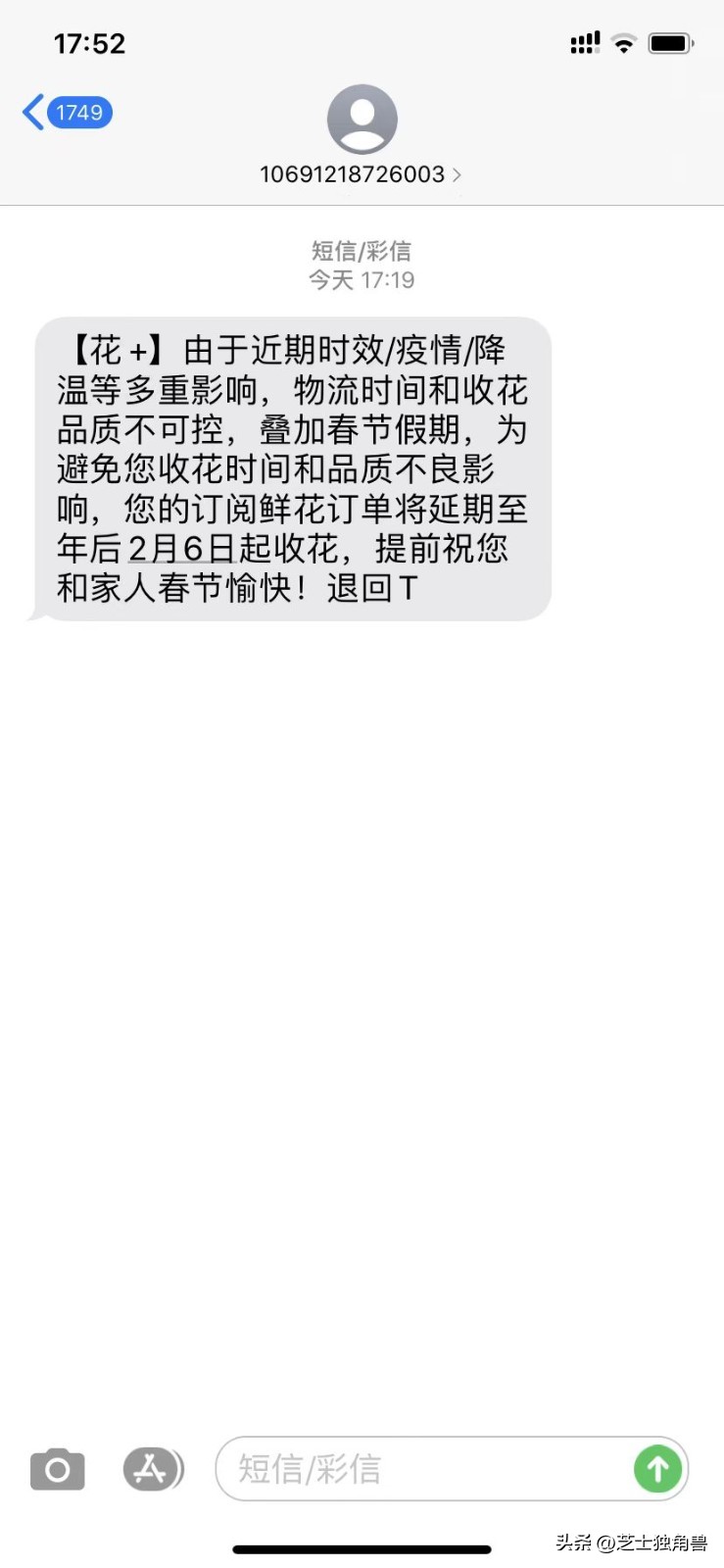Tap the blue back chevron arrow
This screenshot has height=1568, width=724.
coord(31,112)
